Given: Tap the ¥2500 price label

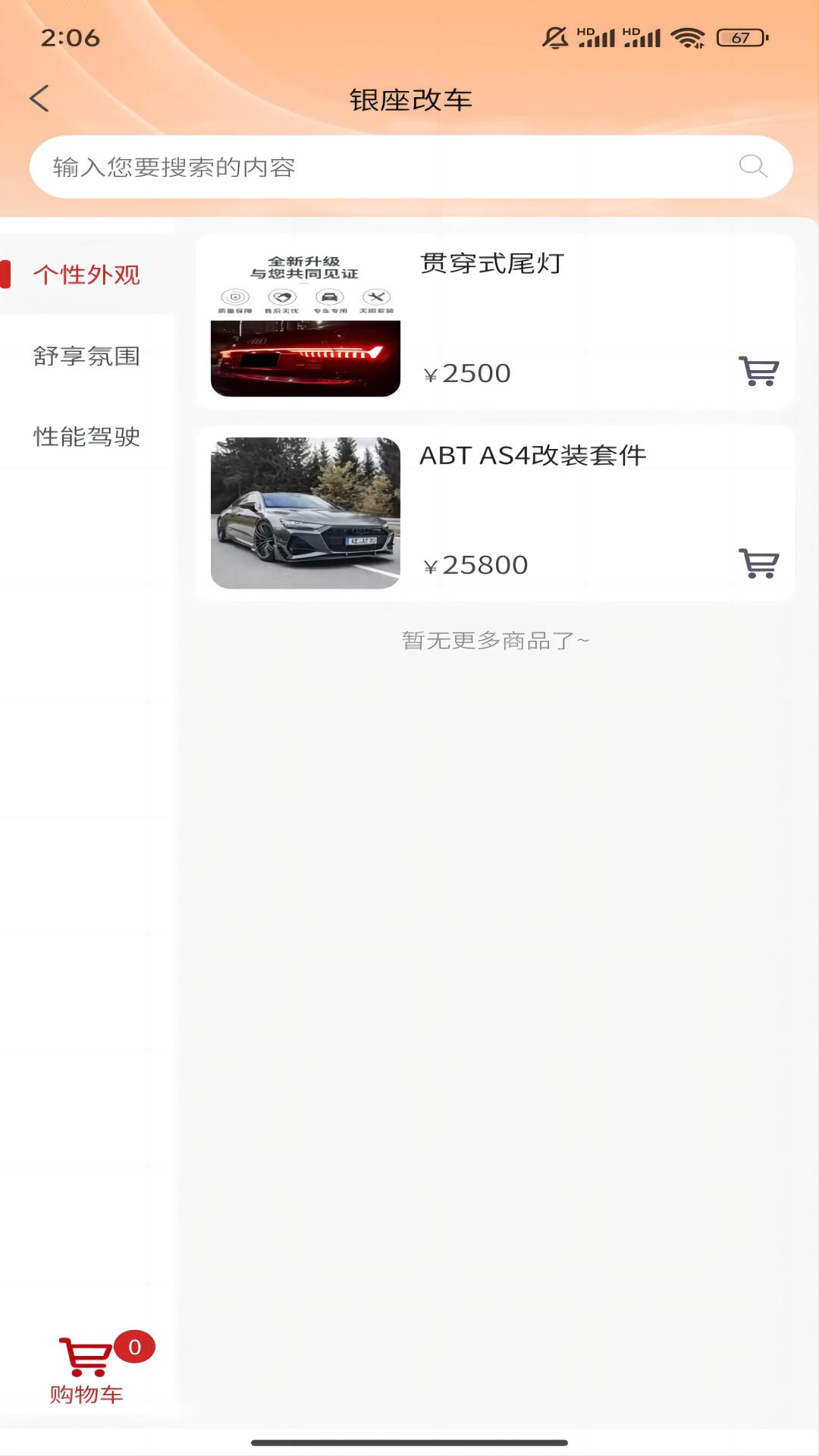Looking at the screenshot, I should tap(468, 372).
